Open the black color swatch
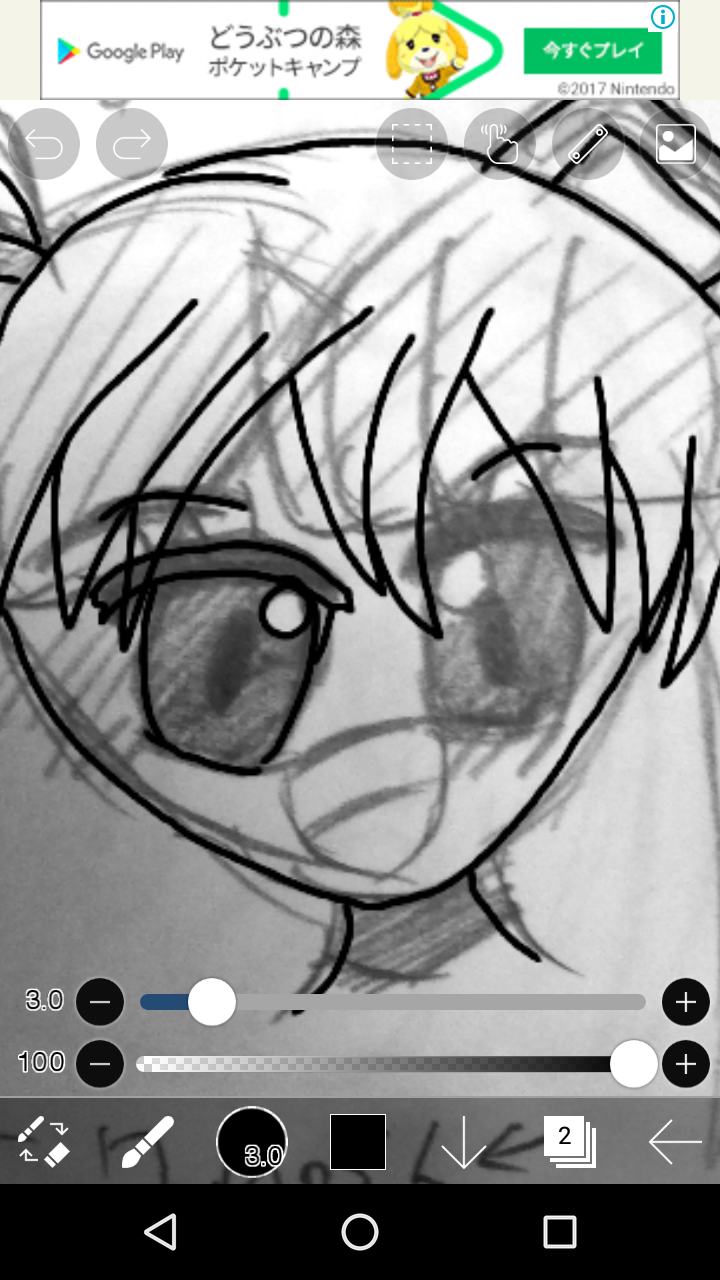Viewport: 720px width, 1280px height. coord(358,1141)
